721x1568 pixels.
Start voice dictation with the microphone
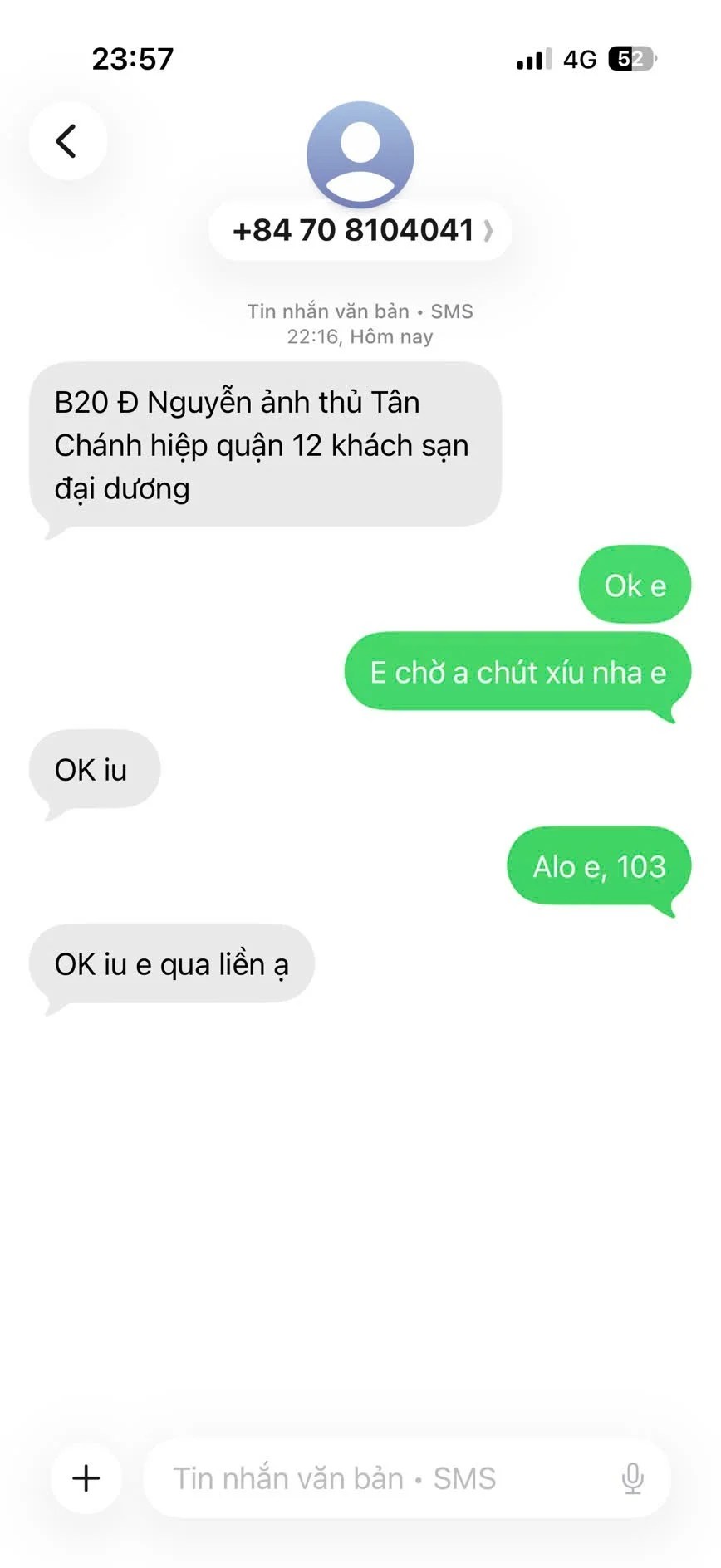click(x=632, y=1478)
